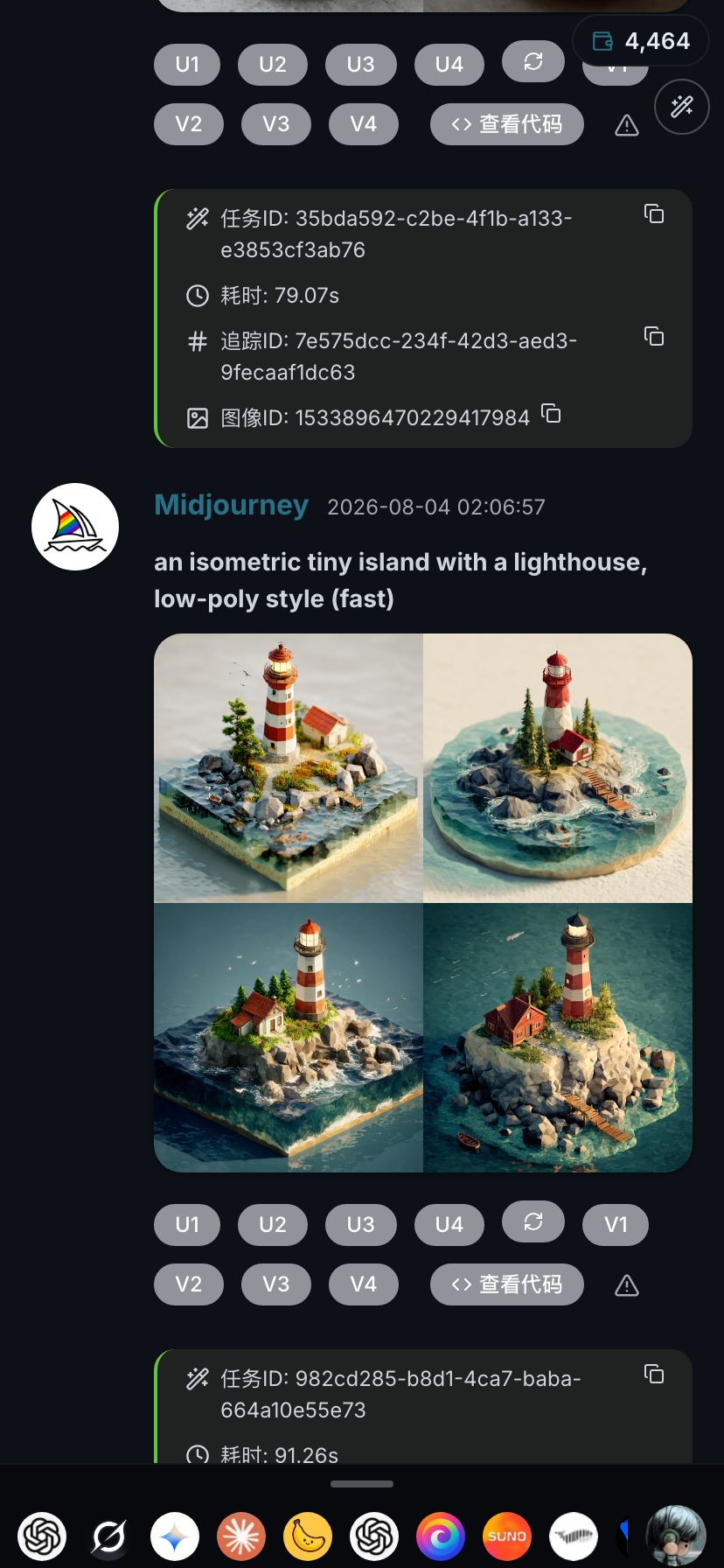
Task: Open the profile avatar at bottom right
Action: pyautogui.click(x=676, y=1536)
